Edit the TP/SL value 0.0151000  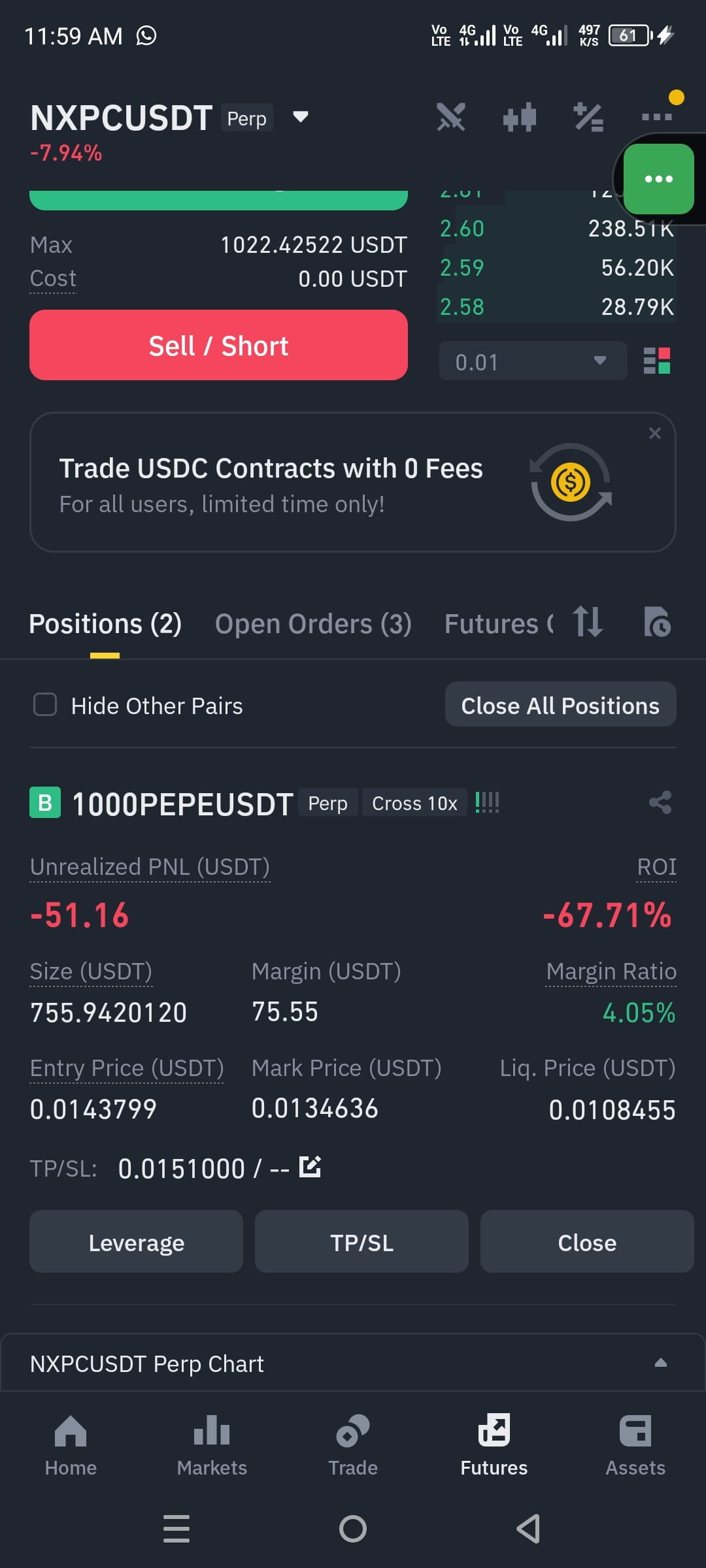point(310,1166)
